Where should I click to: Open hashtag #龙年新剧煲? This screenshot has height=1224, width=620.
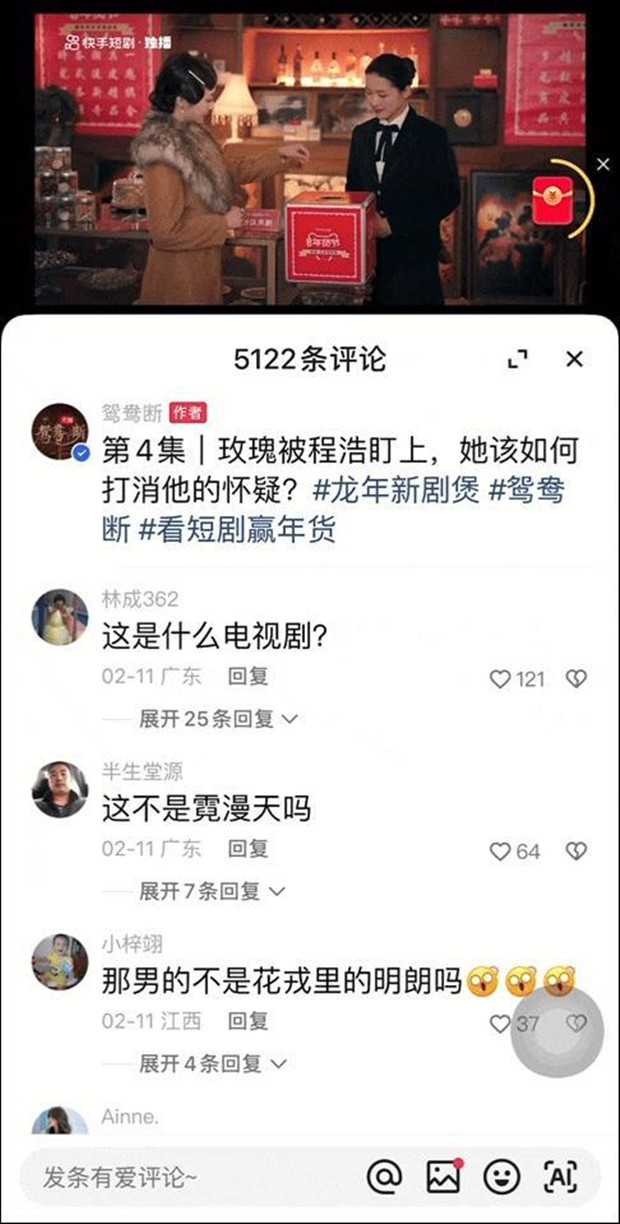(397, 489)
